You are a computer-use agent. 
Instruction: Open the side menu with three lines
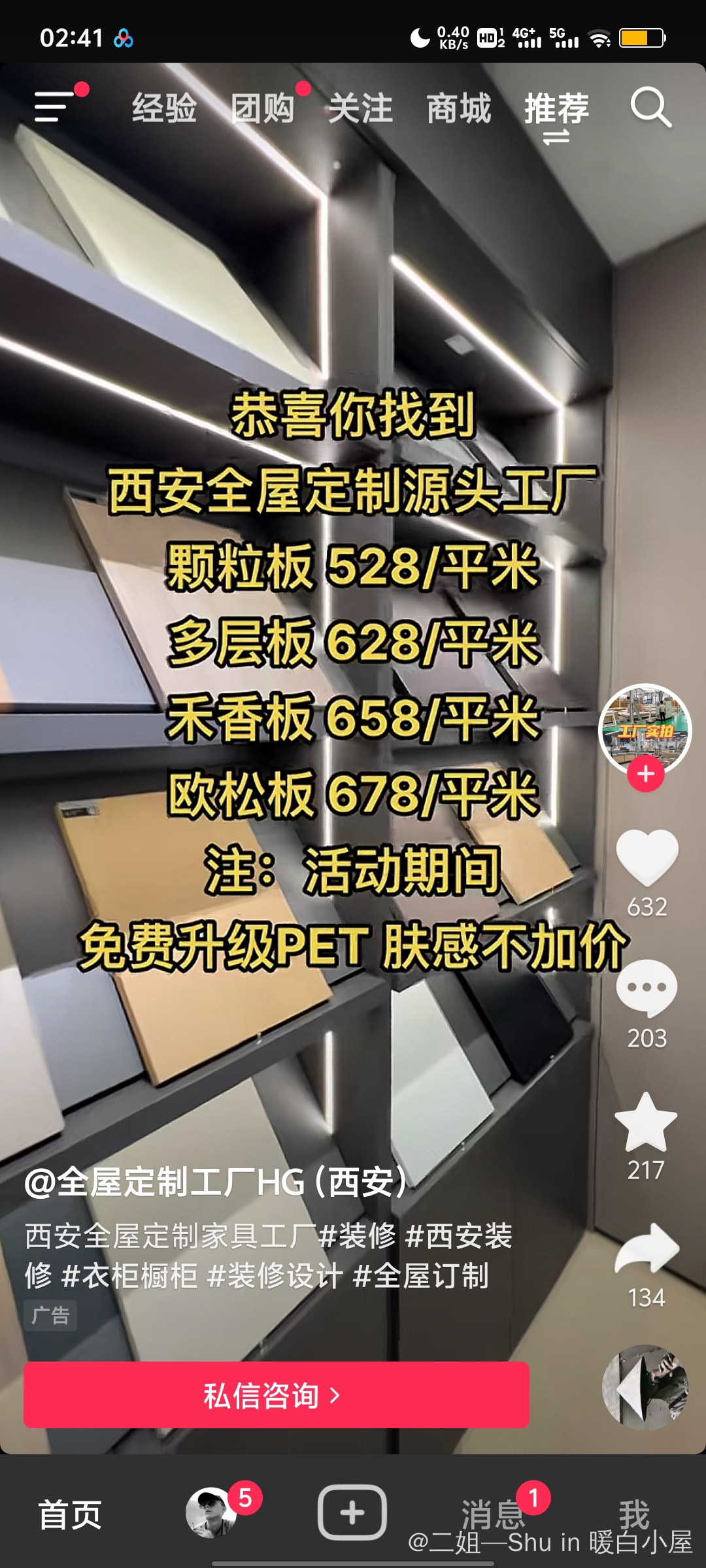click(x=54, y=106)
